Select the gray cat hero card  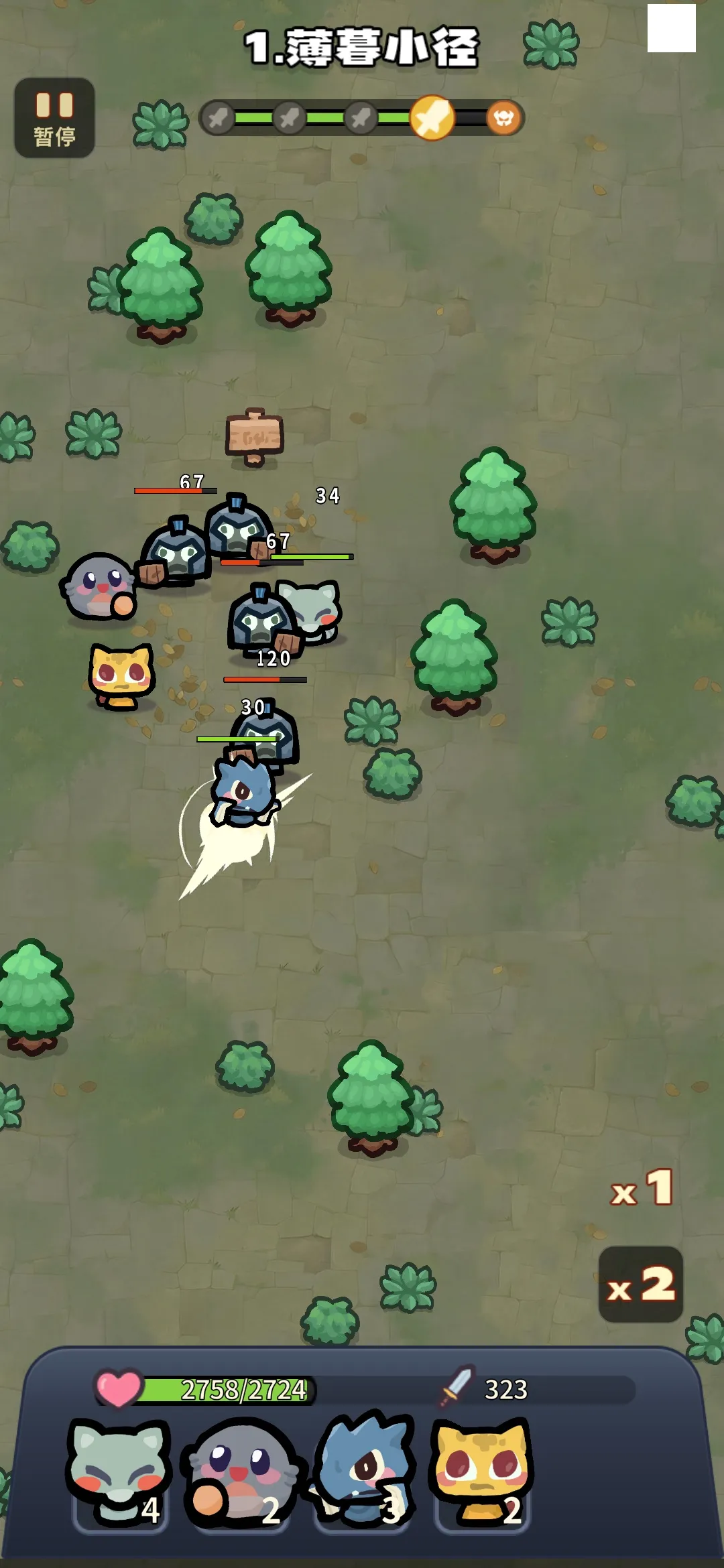coord(119,1474)
